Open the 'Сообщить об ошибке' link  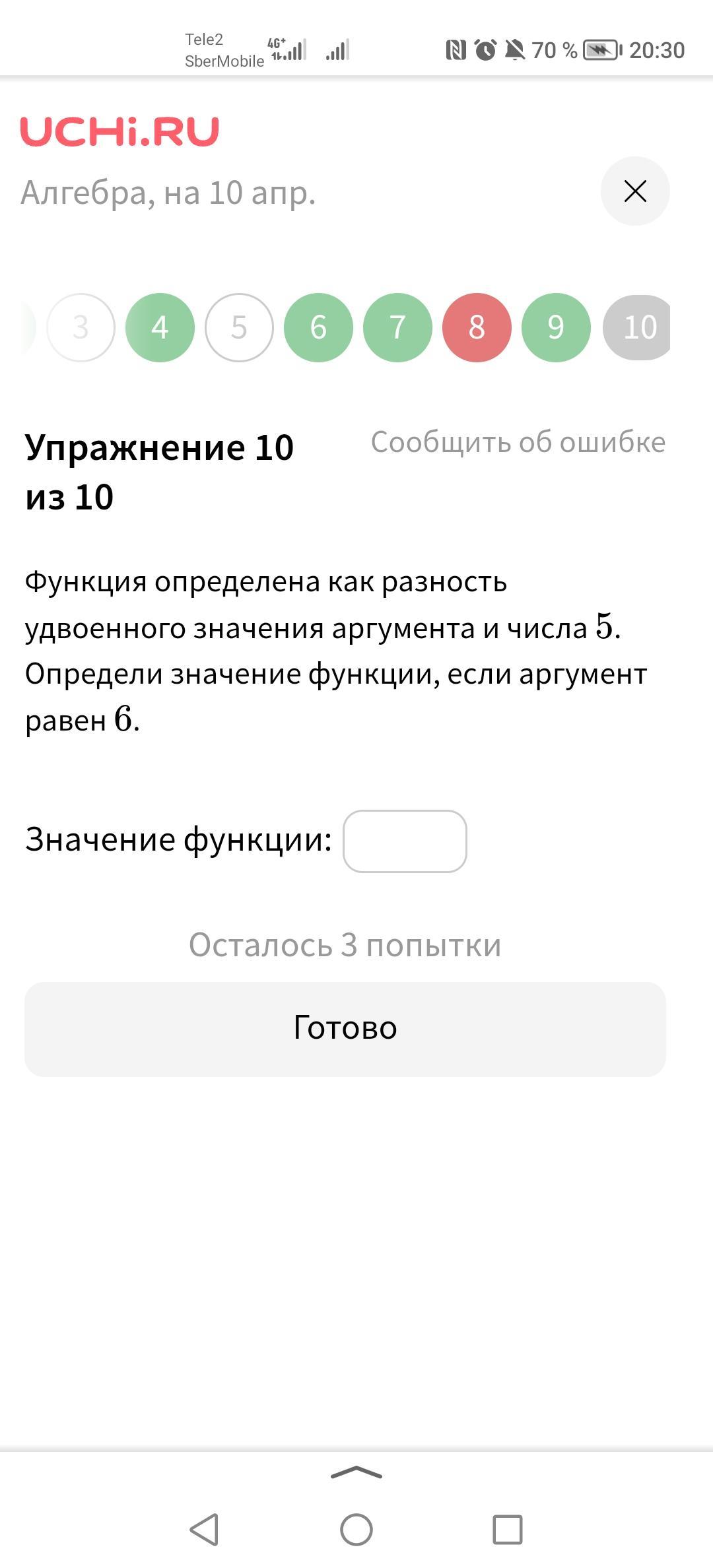click(x=518, y=442)
